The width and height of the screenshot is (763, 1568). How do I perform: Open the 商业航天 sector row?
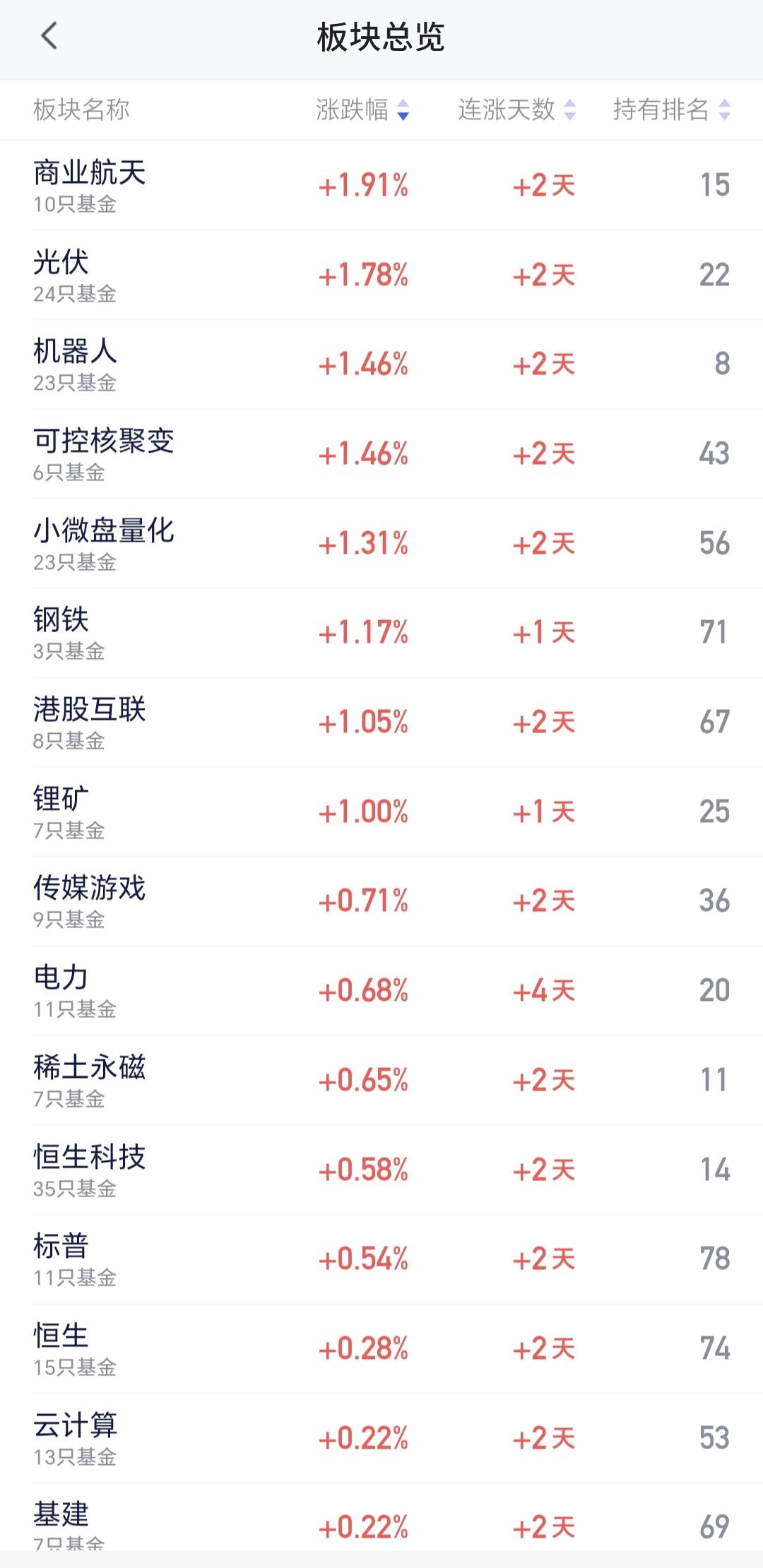[381, 186]
